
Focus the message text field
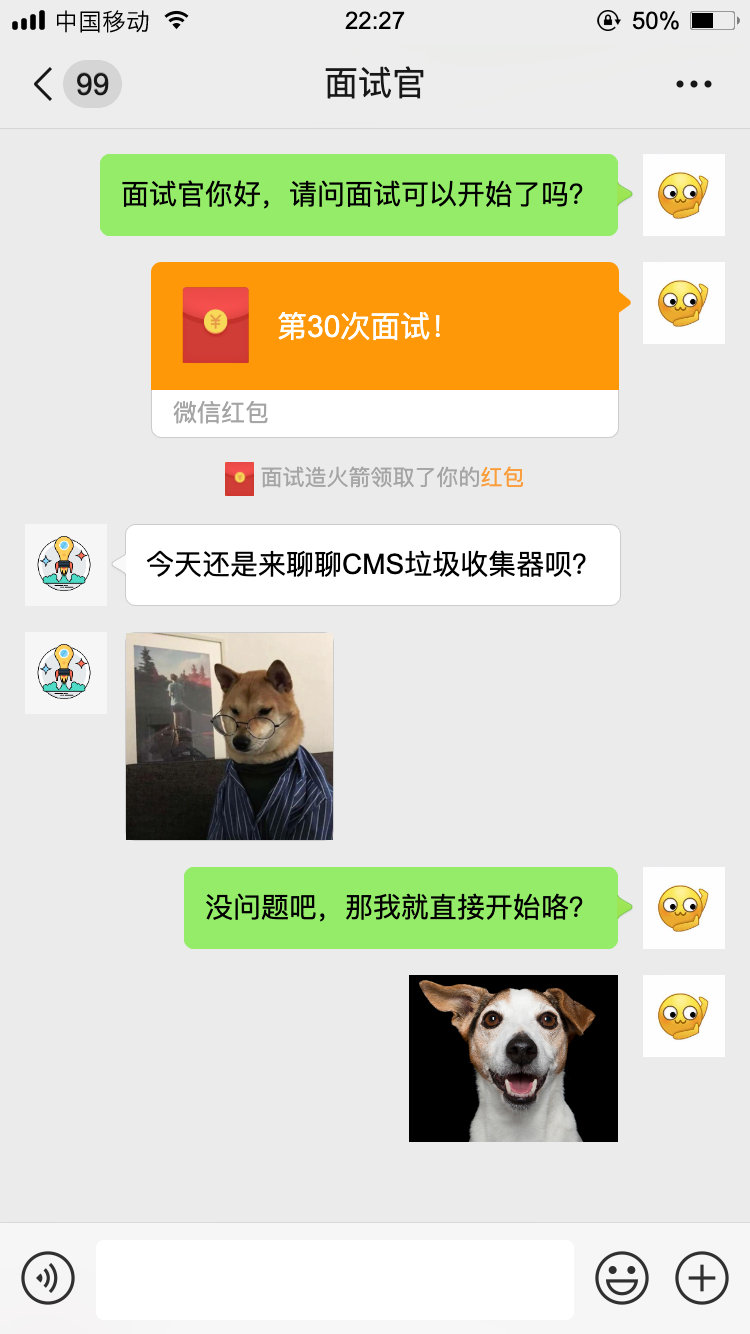335,1279
